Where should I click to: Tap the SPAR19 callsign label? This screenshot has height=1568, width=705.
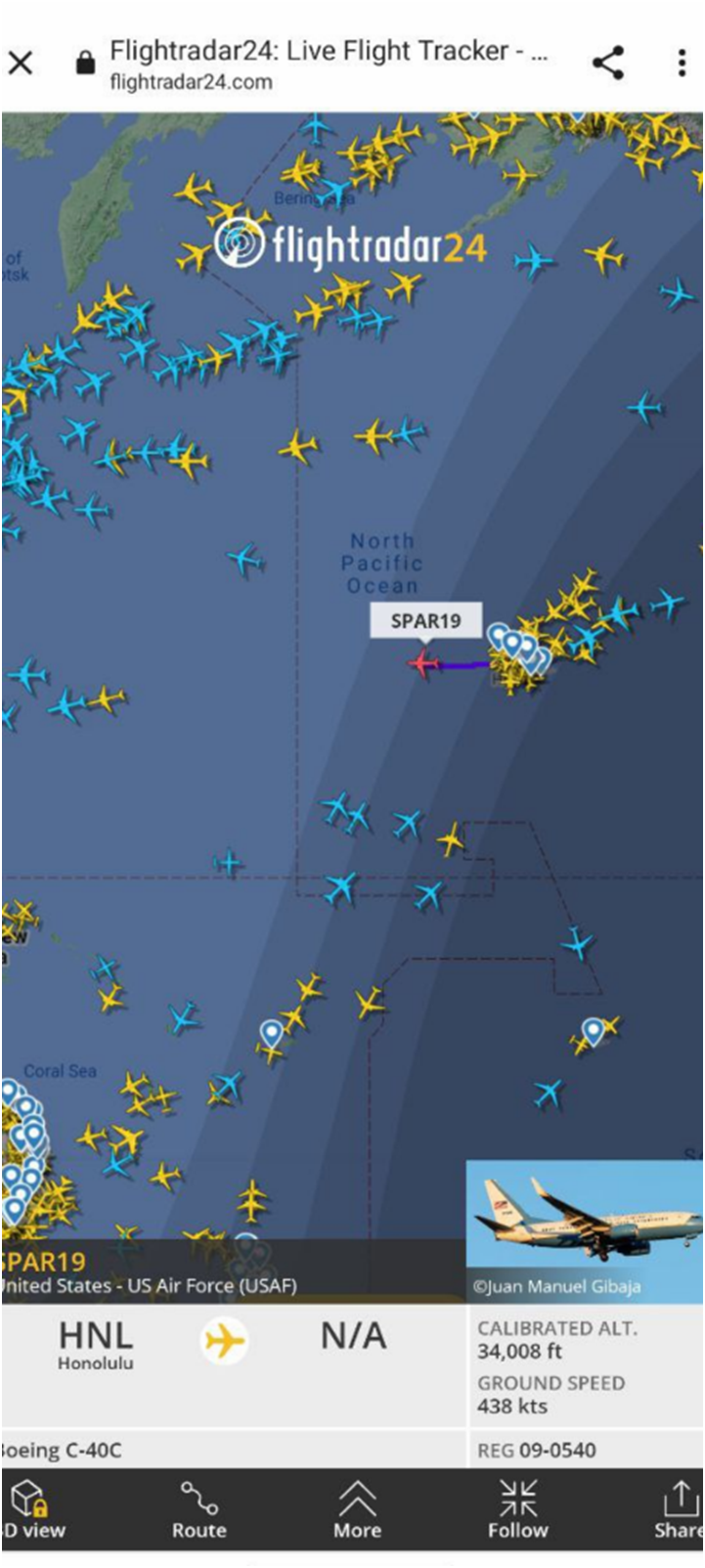pos(425,620)
